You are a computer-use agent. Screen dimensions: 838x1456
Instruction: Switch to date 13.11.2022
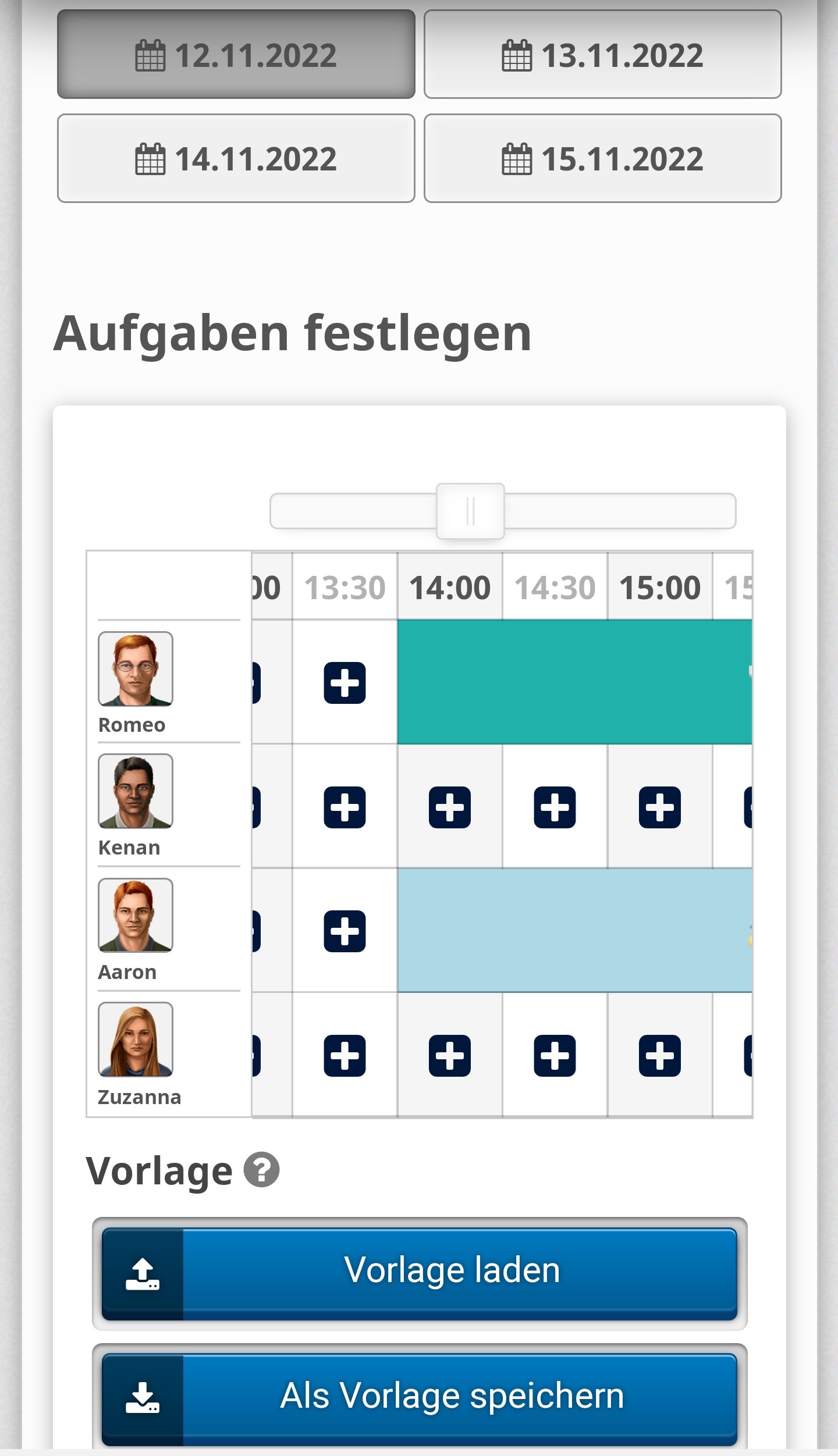tap(602, 55)
